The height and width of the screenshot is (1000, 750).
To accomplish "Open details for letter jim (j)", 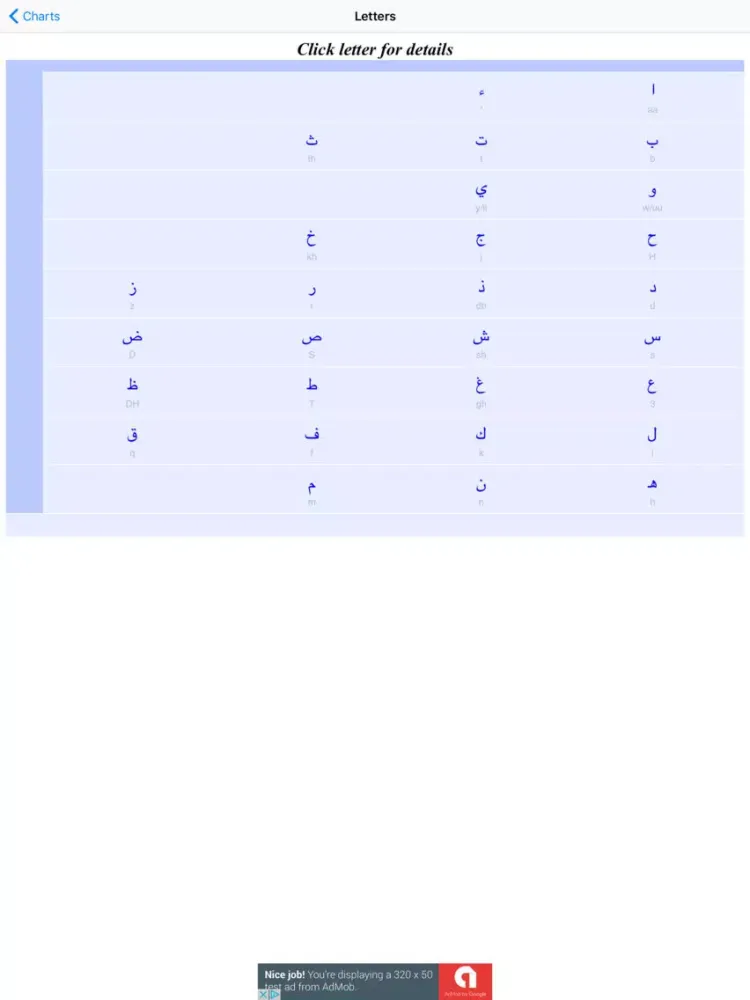I will pyautogui.click(x=481, y=240).
